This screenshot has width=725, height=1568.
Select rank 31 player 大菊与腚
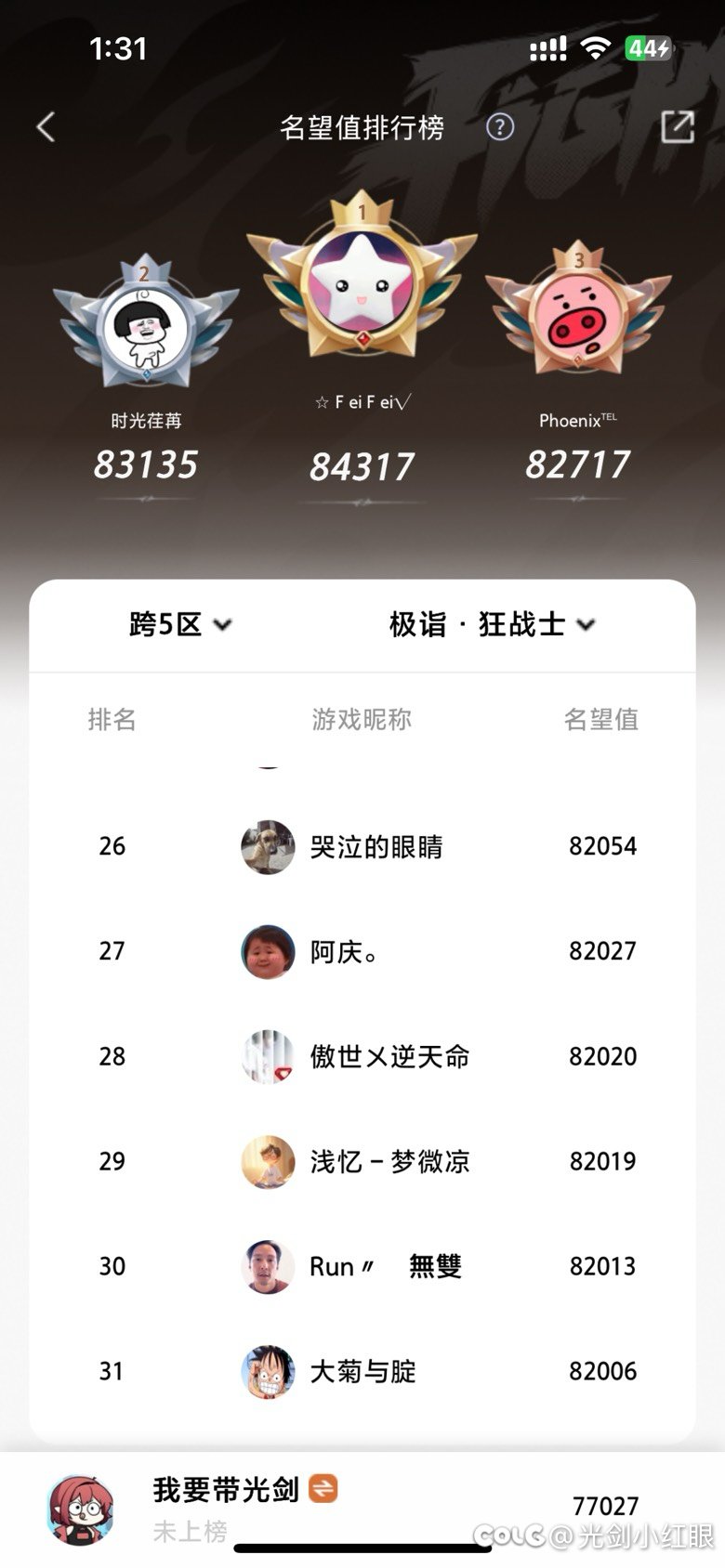(x=362, y=1371)
